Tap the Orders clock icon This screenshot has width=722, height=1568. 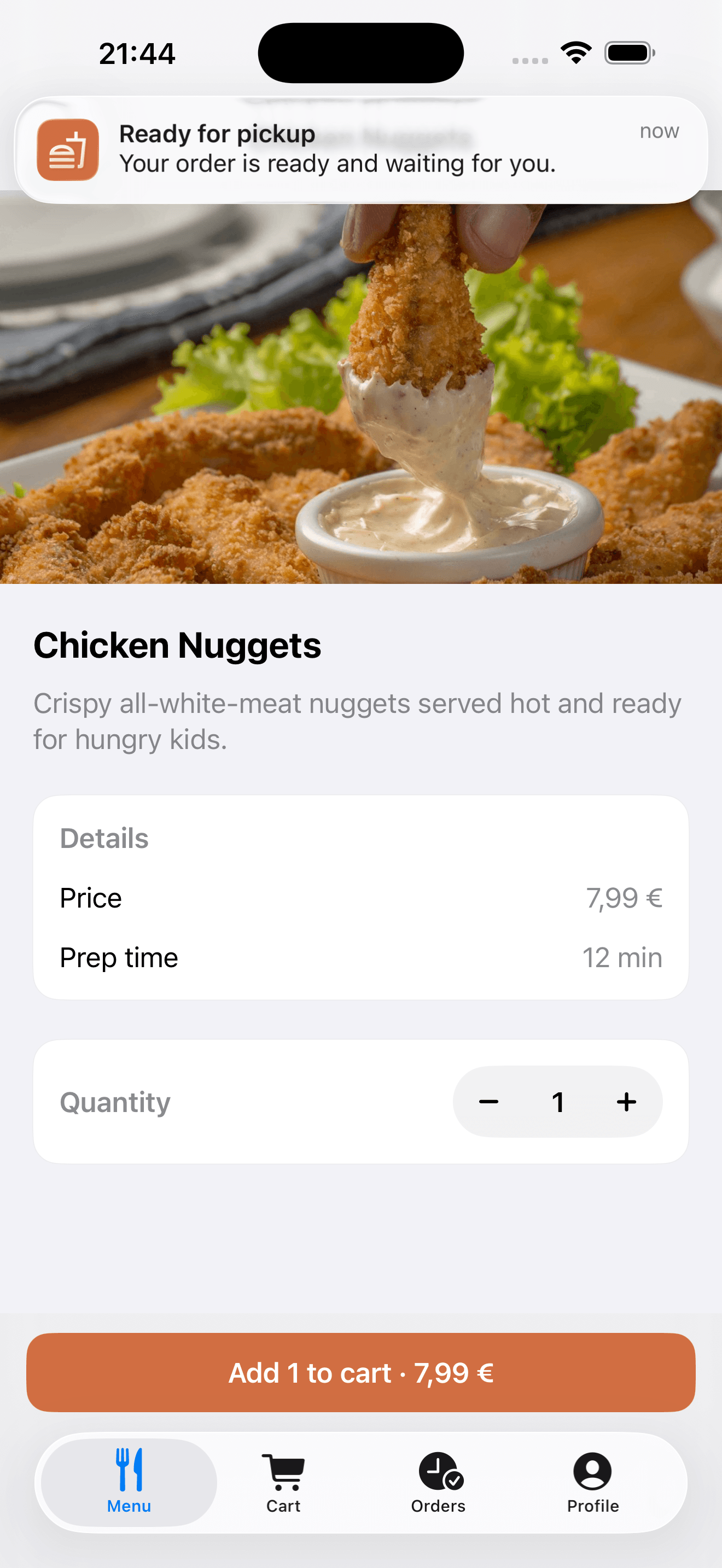438,1469
